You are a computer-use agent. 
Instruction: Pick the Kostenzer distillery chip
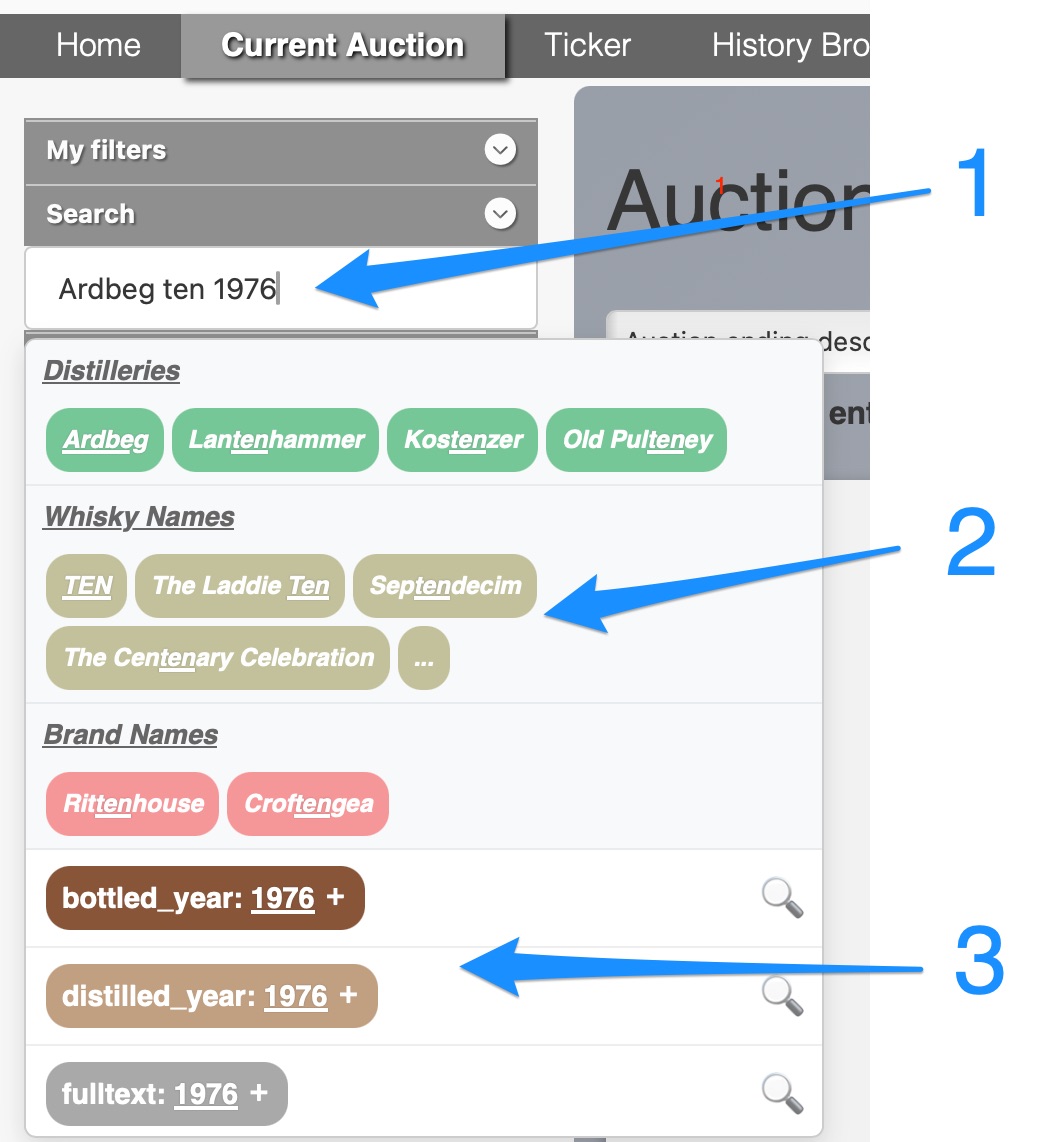[x=462, y=440]
